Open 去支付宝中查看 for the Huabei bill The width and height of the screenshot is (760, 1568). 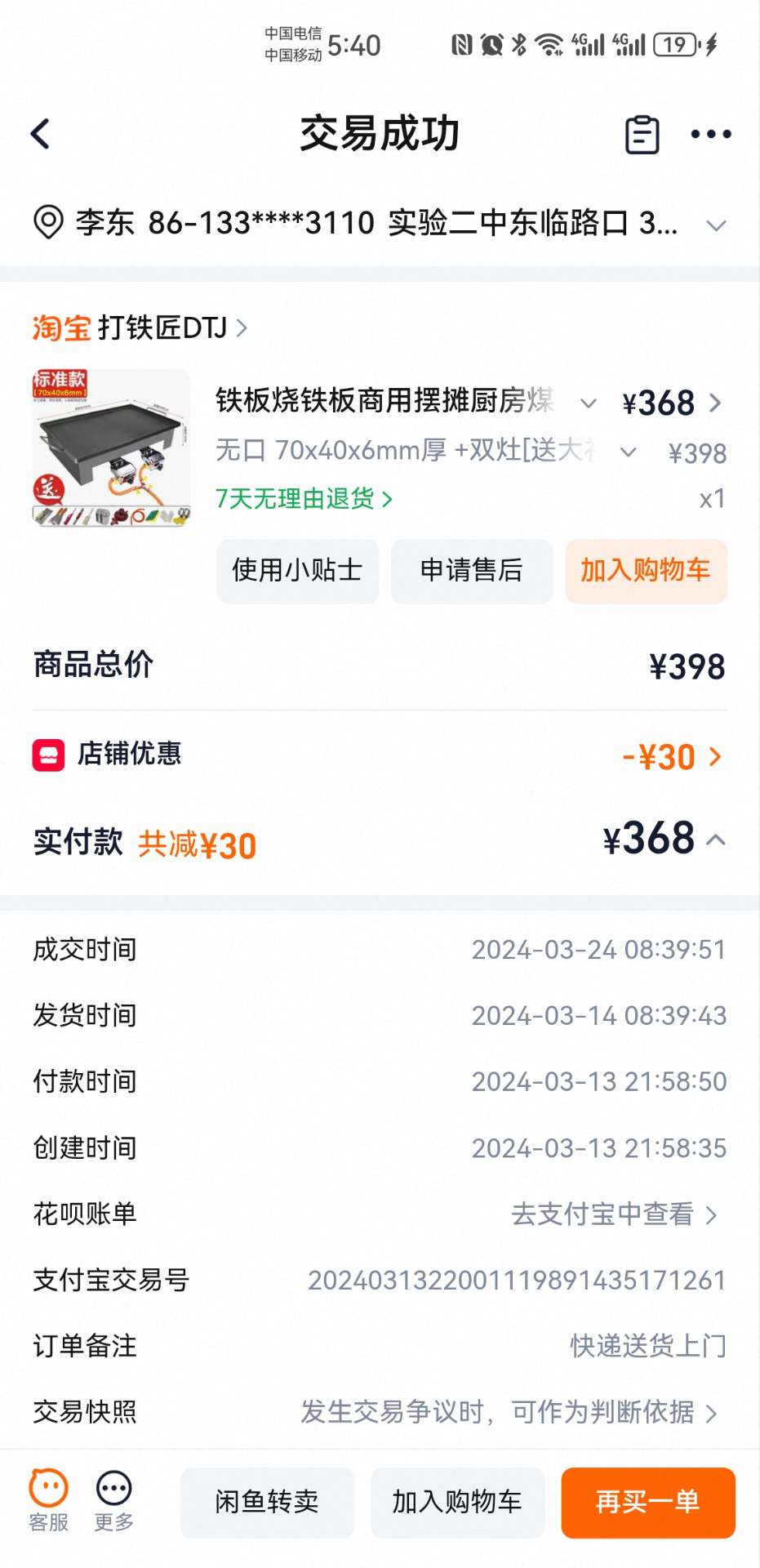click(x=613, y=1214)
